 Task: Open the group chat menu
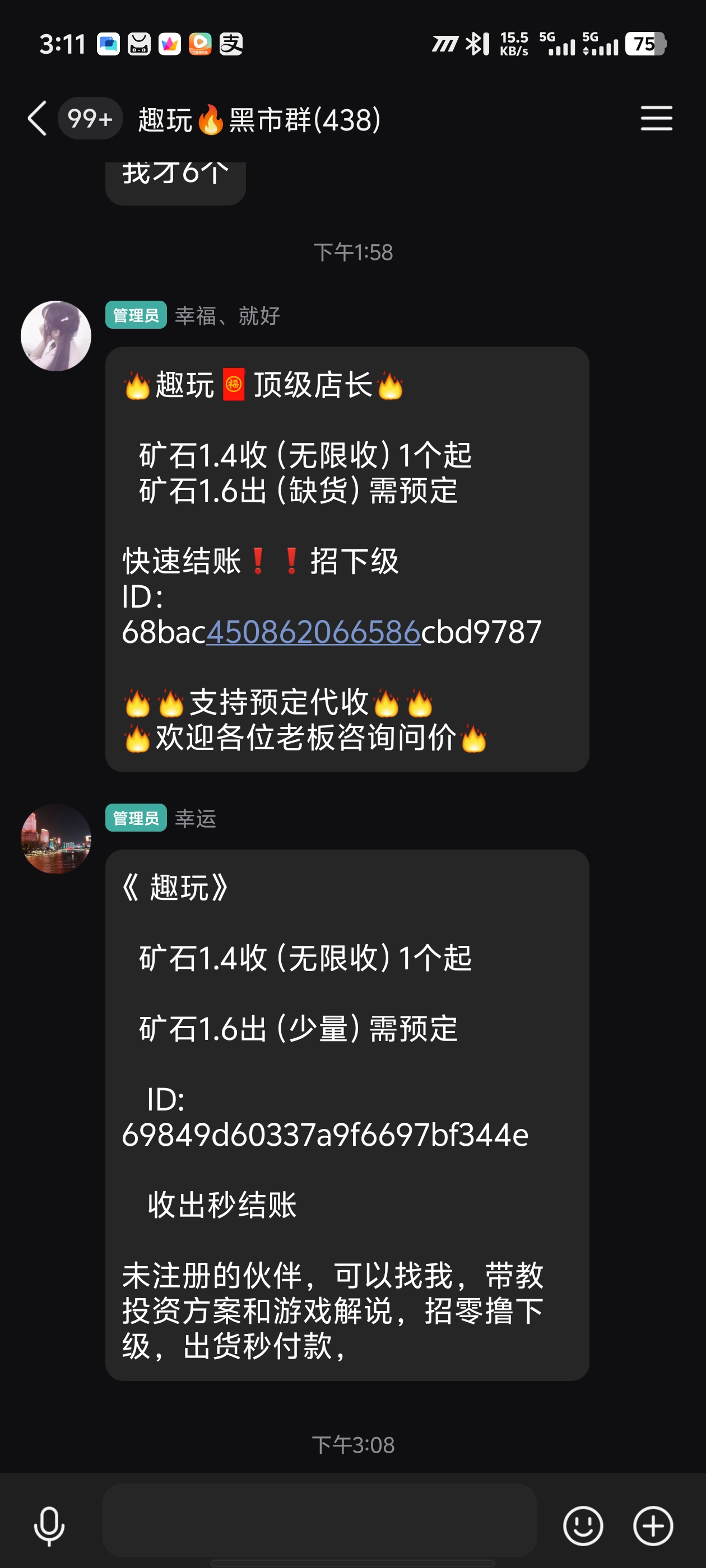point(656,118)
